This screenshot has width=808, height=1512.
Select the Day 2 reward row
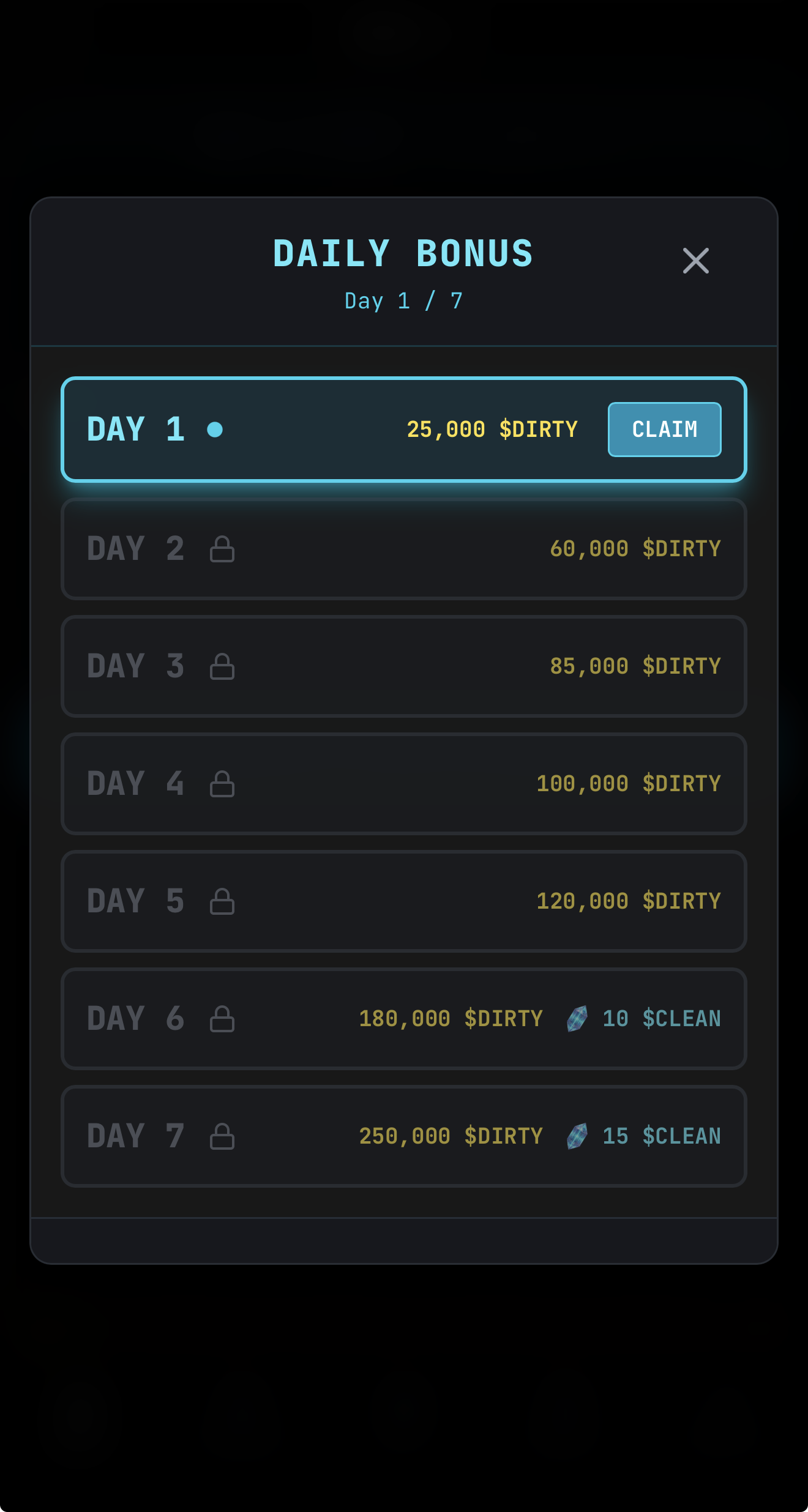404,549
